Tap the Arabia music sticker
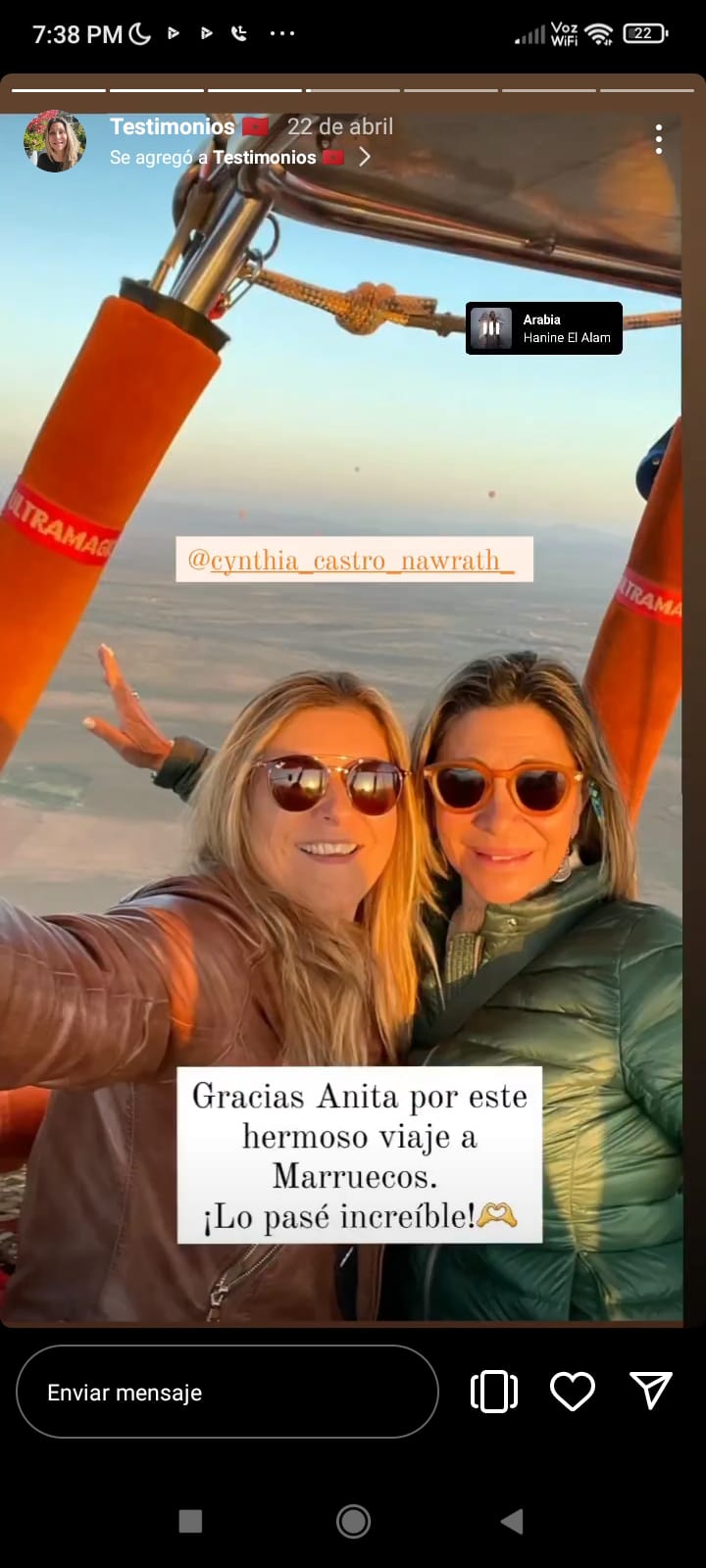 point(544,328)
